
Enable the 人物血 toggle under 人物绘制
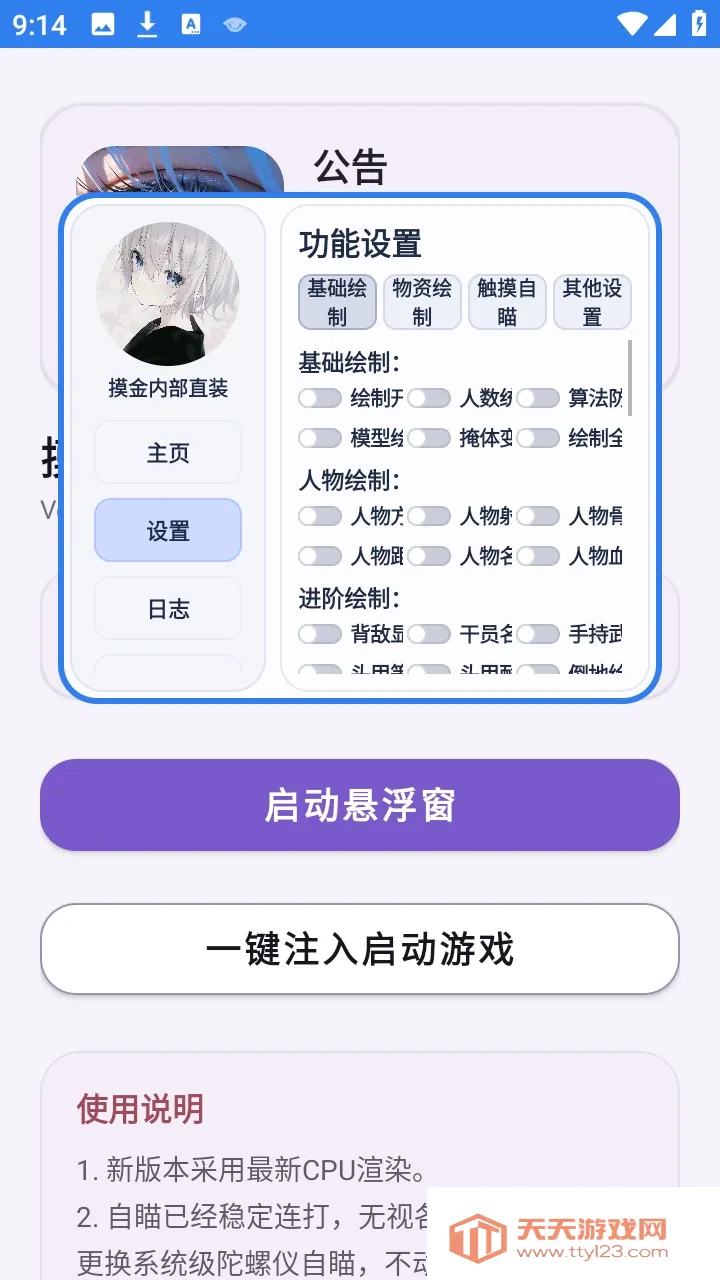coord(538,556)
